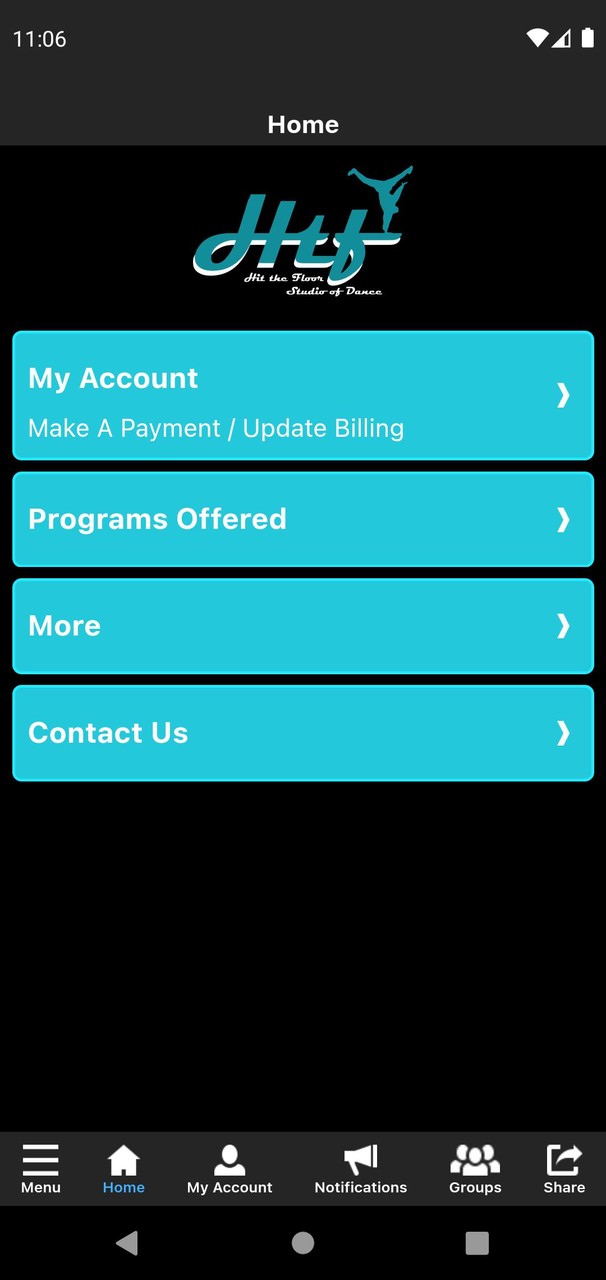The width and height of the screenshot is (606, 1280).
Task: Share the app via Share tab
Action: coord(564,1169)
